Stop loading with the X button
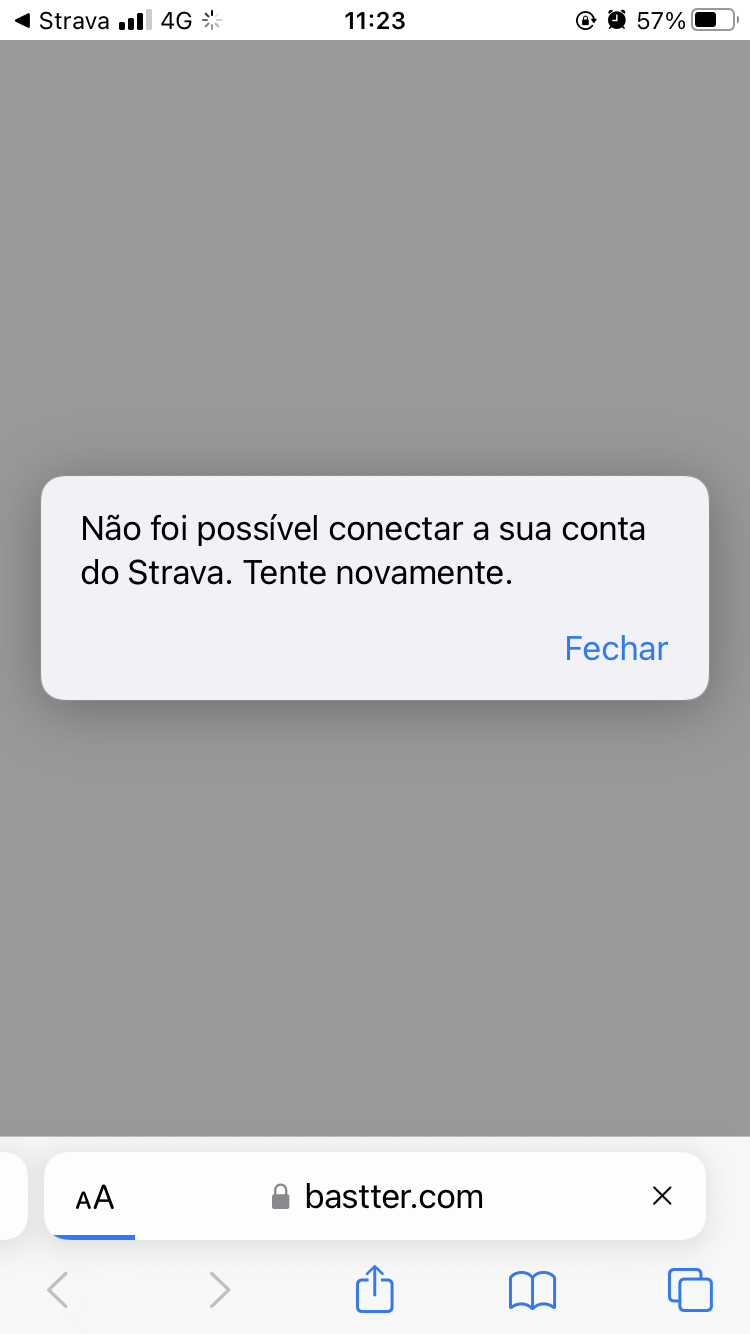 [x=662, y=1196]
